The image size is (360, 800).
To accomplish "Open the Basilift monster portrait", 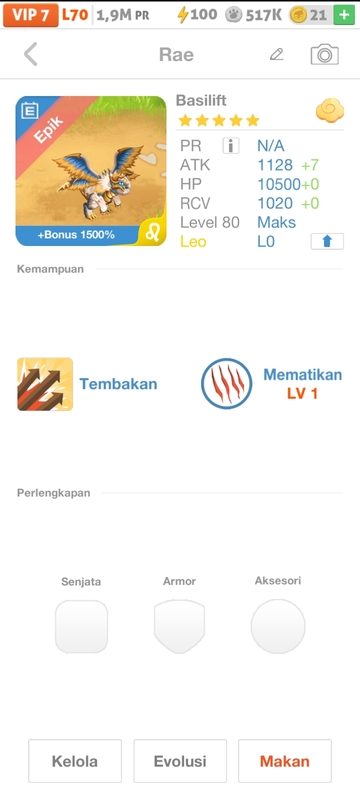I will (91, 171).
